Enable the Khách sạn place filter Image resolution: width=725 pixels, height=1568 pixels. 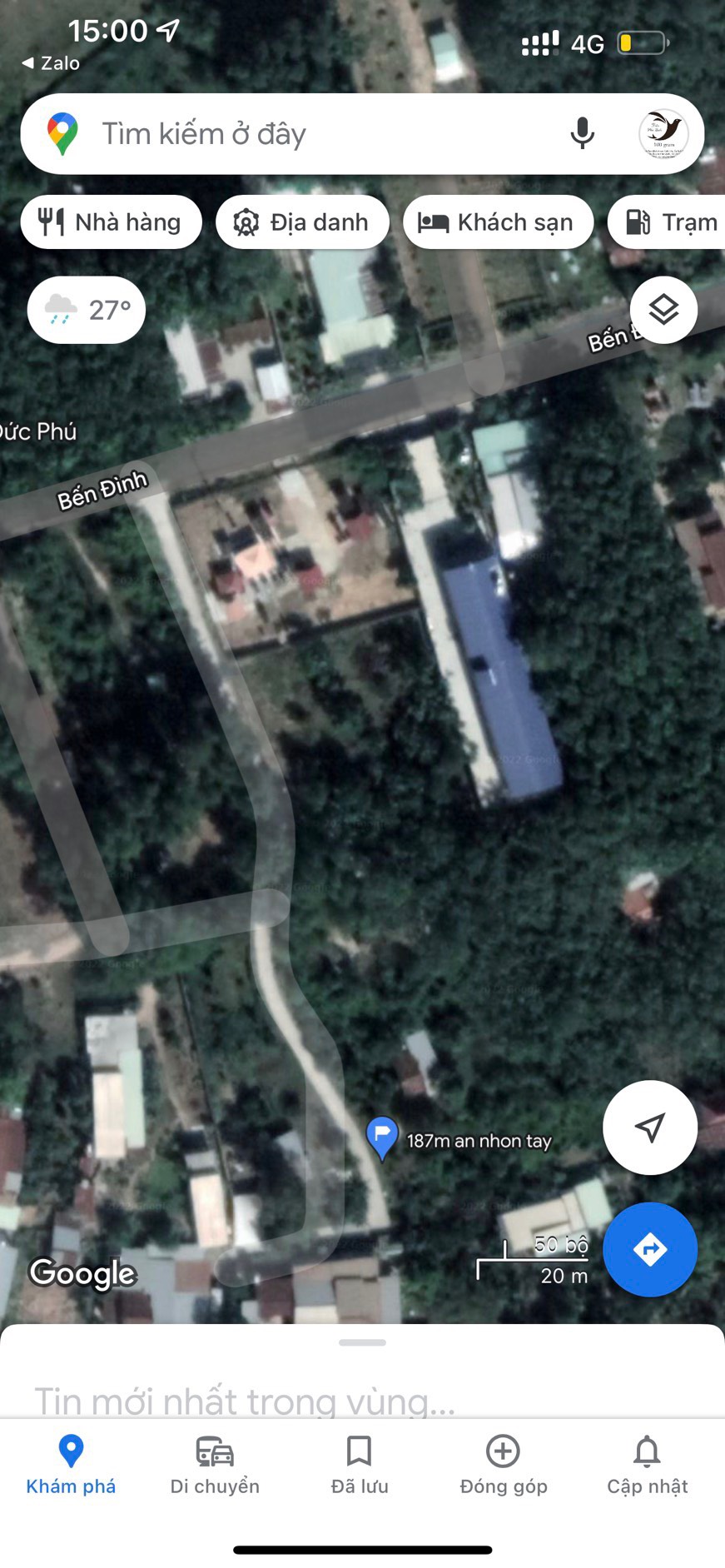[498, 222]
